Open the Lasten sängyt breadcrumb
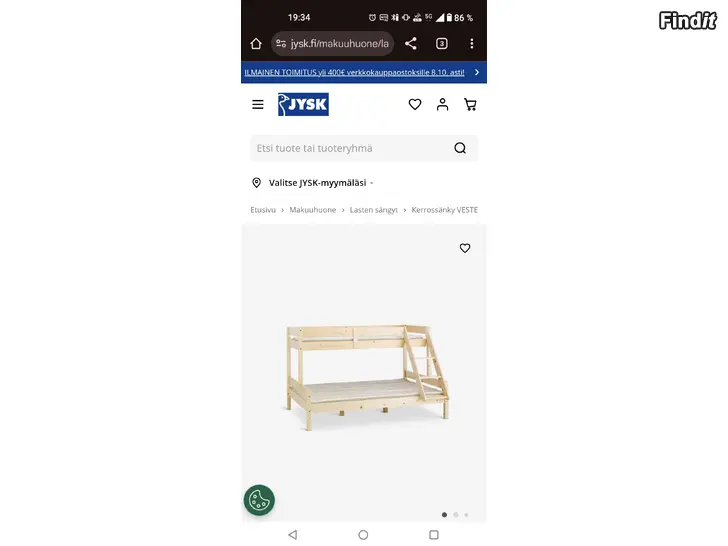The height and width of the screenshot is (546, 728). point(374,210)
